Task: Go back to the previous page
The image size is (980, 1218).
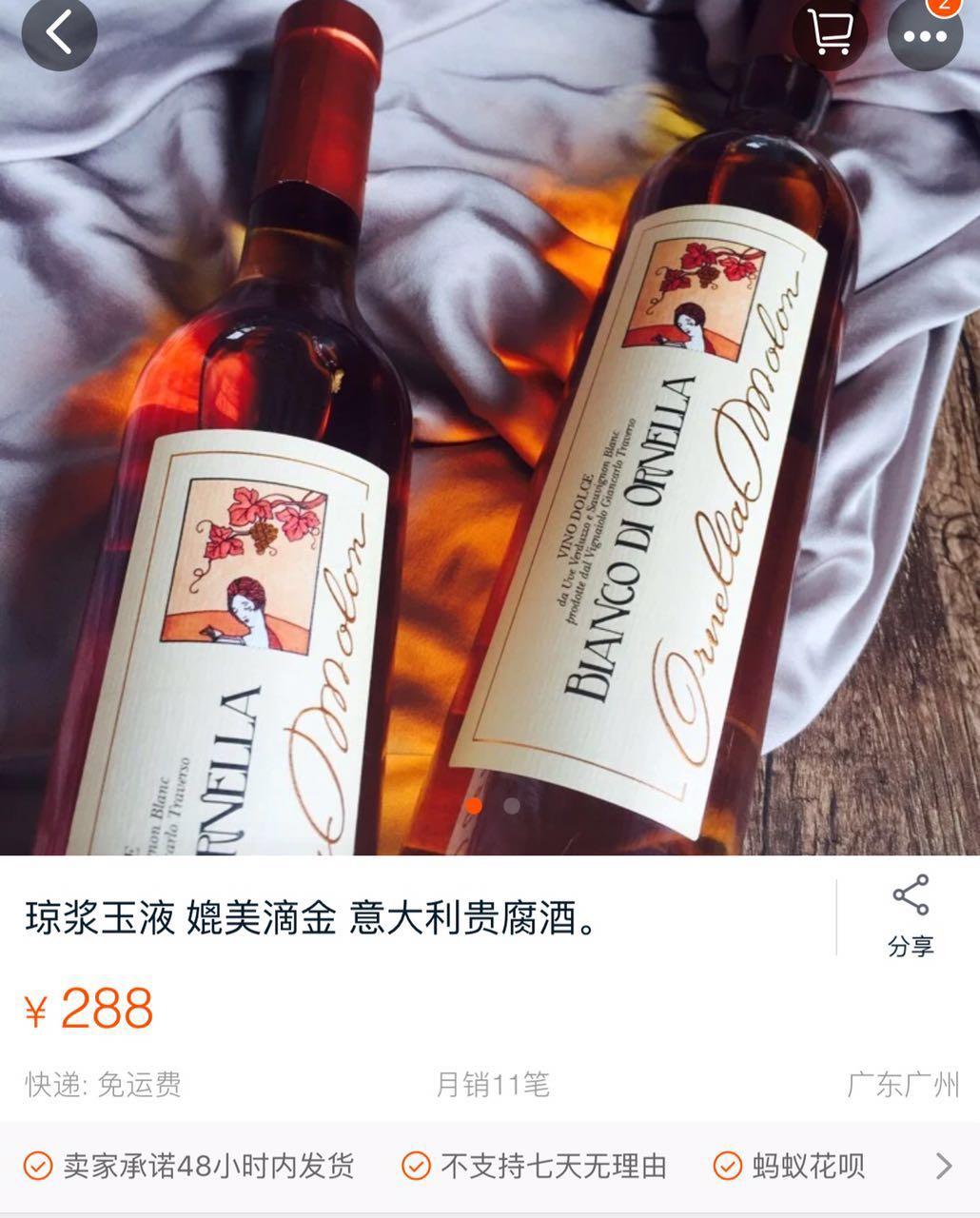Action: coord(59,33)
